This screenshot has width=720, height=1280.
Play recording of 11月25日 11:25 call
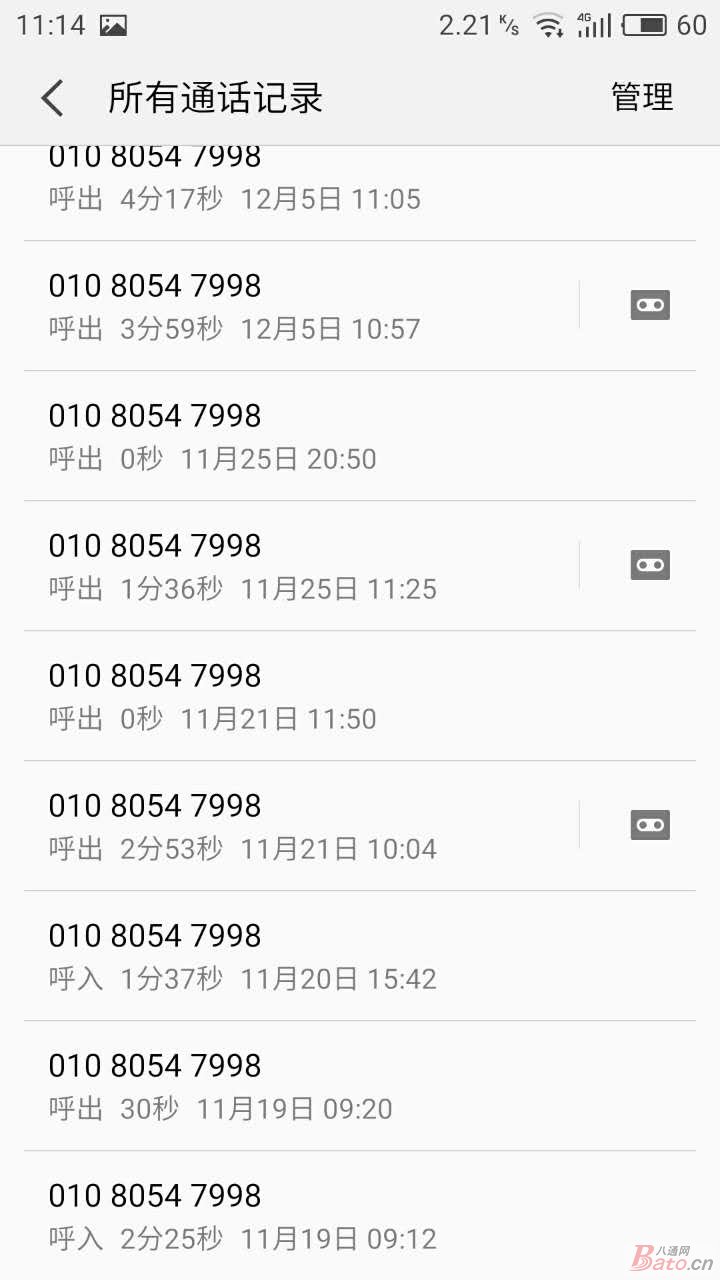click(x=650, y=565)
